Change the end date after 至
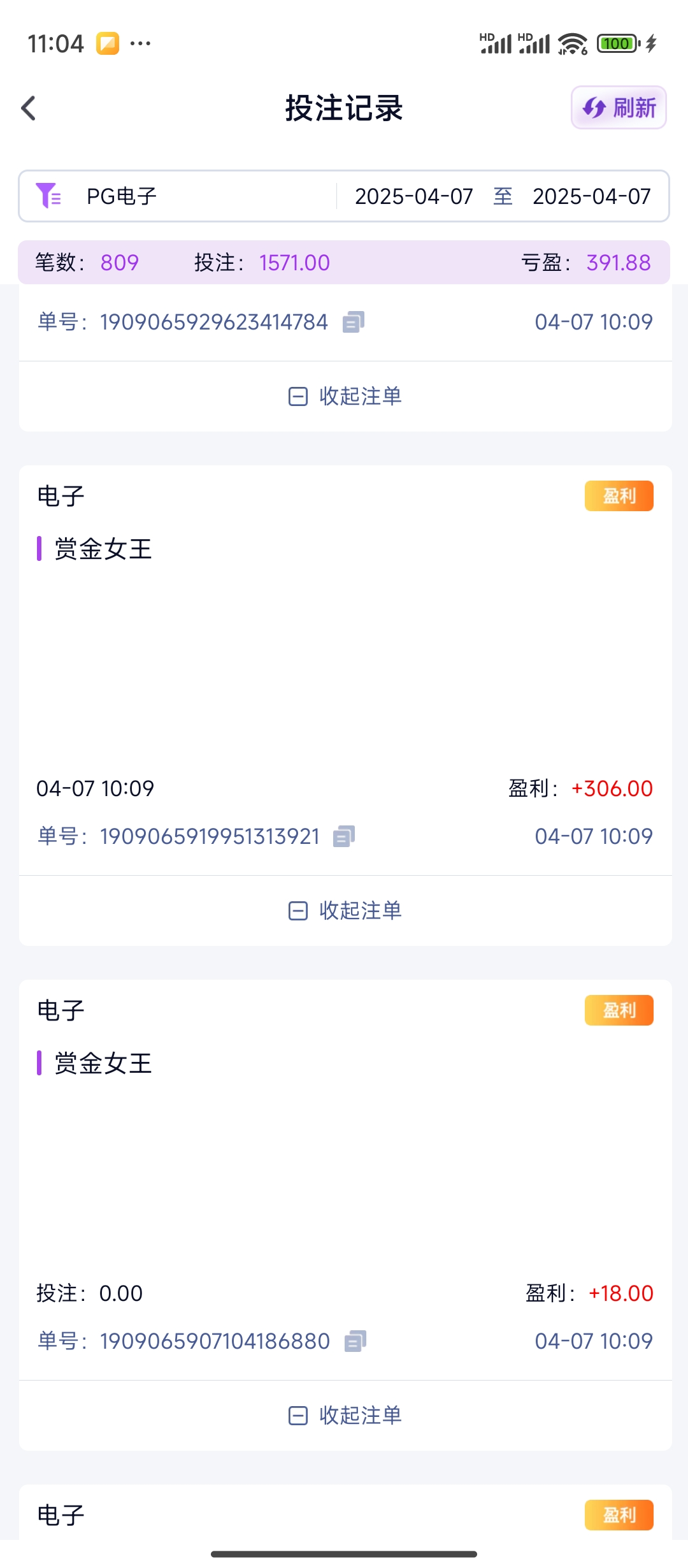This screenshot has height=1568, width=688. 591,196
